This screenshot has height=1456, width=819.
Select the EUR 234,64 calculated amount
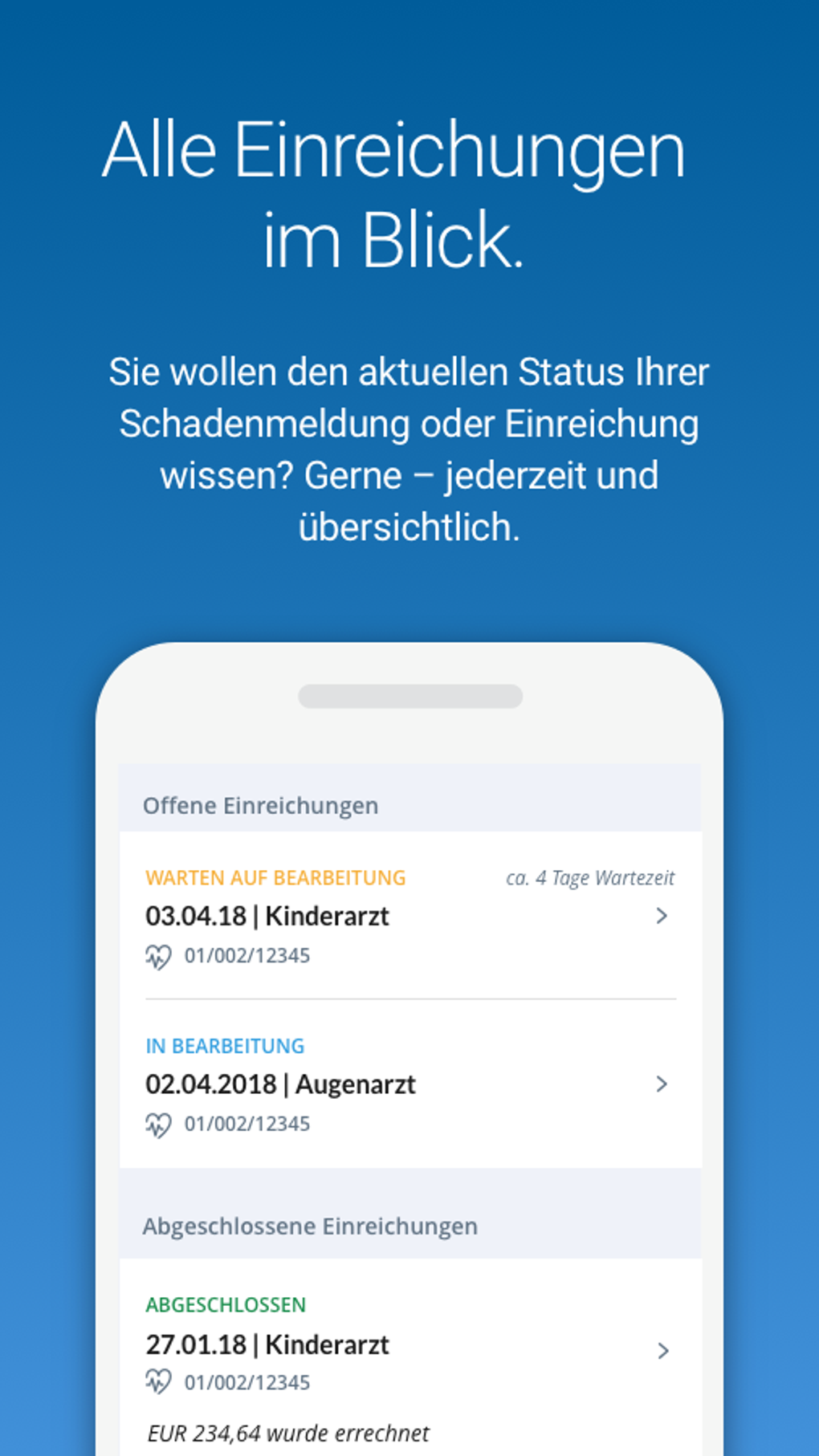289,1432
